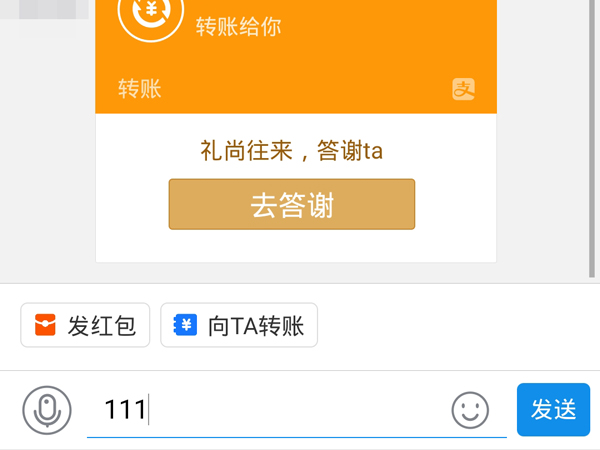Image resolution: width=600 pixels, height=450 pixels.
Task: Select 向TA转账 to transfer money
Action: (239, 325)
